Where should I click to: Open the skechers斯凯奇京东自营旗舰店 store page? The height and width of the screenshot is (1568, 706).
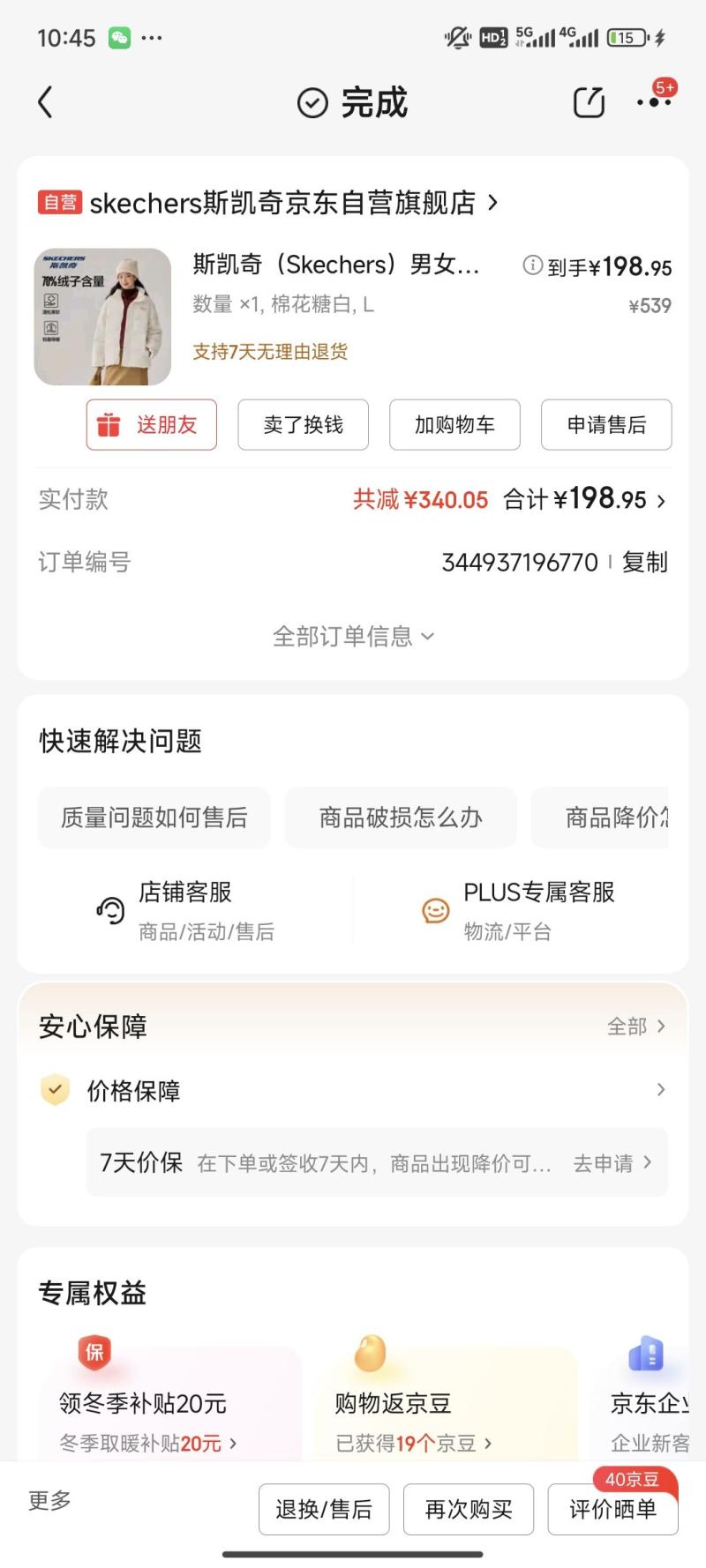pyautogui.click(x=282, y=203)
